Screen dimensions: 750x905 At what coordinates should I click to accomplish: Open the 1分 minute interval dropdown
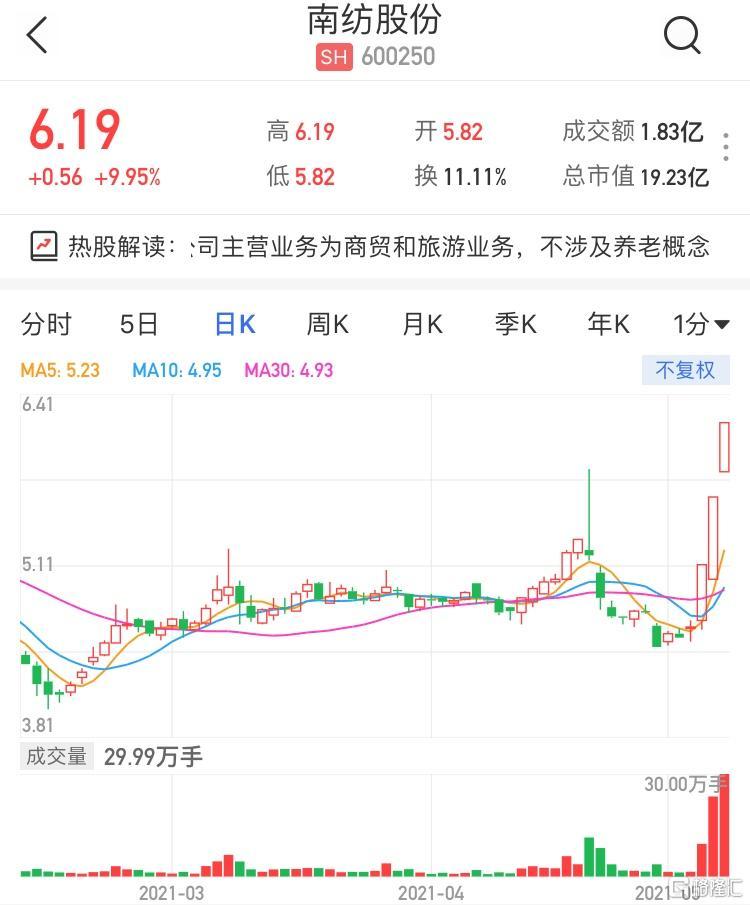coord(701,324)
